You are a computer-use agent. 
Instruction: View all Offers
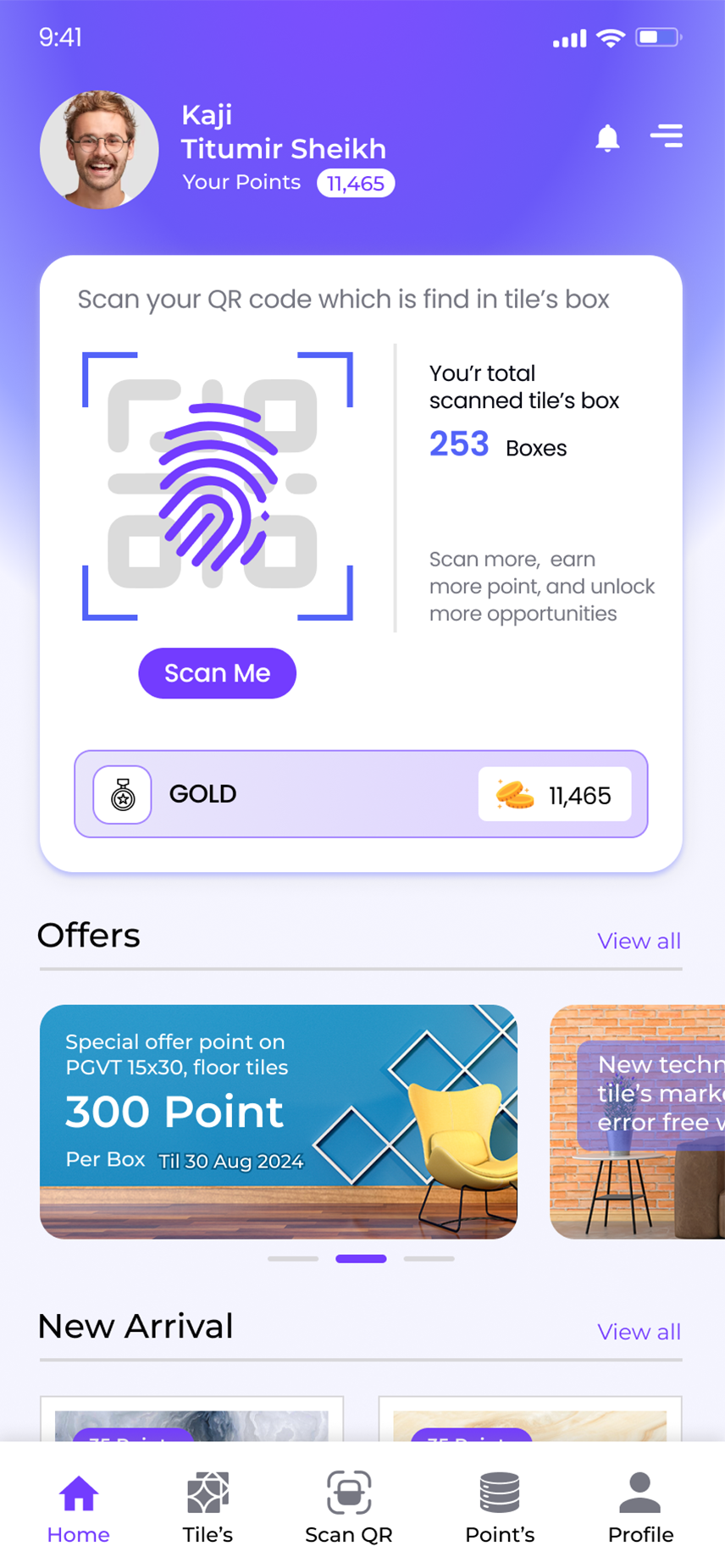[x=639, y=941]
